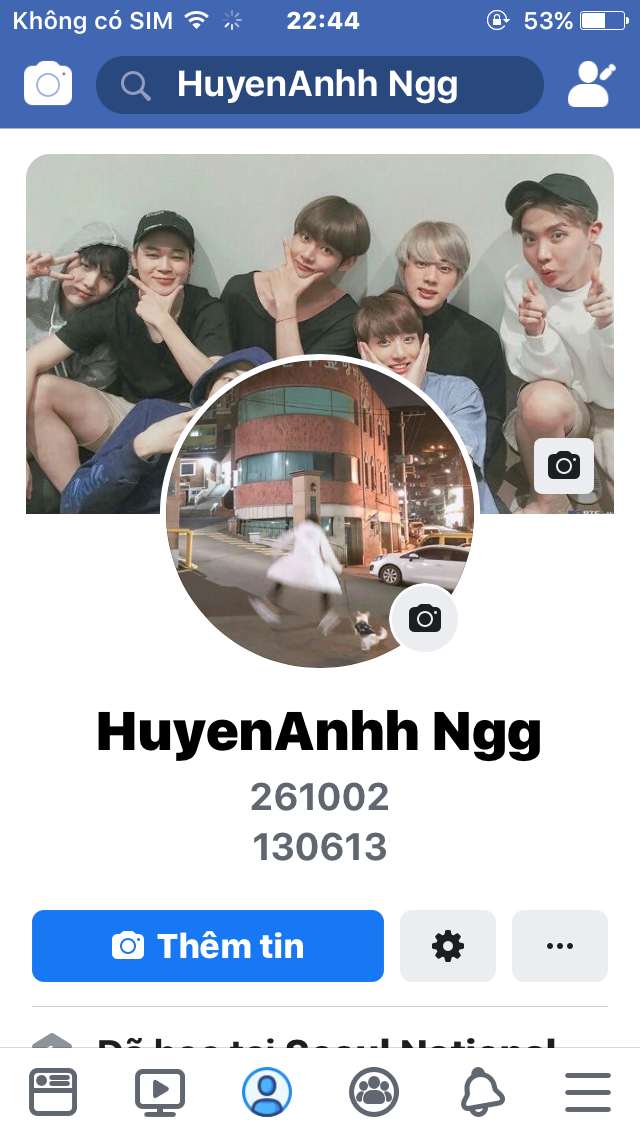640x1136 pixels.
Task: Open the camera in the top bar
Action: 48,84
